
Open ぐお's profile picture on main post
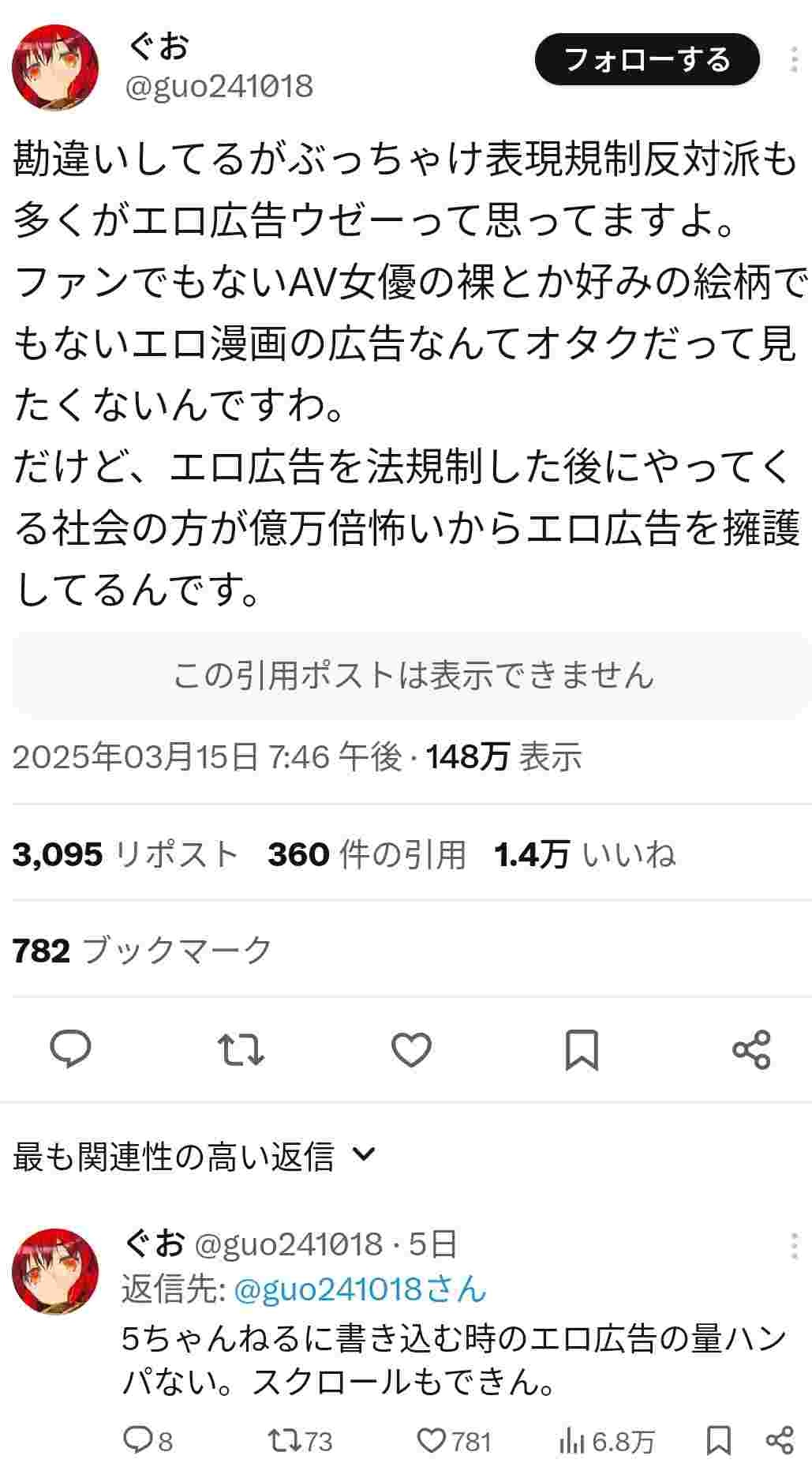(x=54, y=67)
